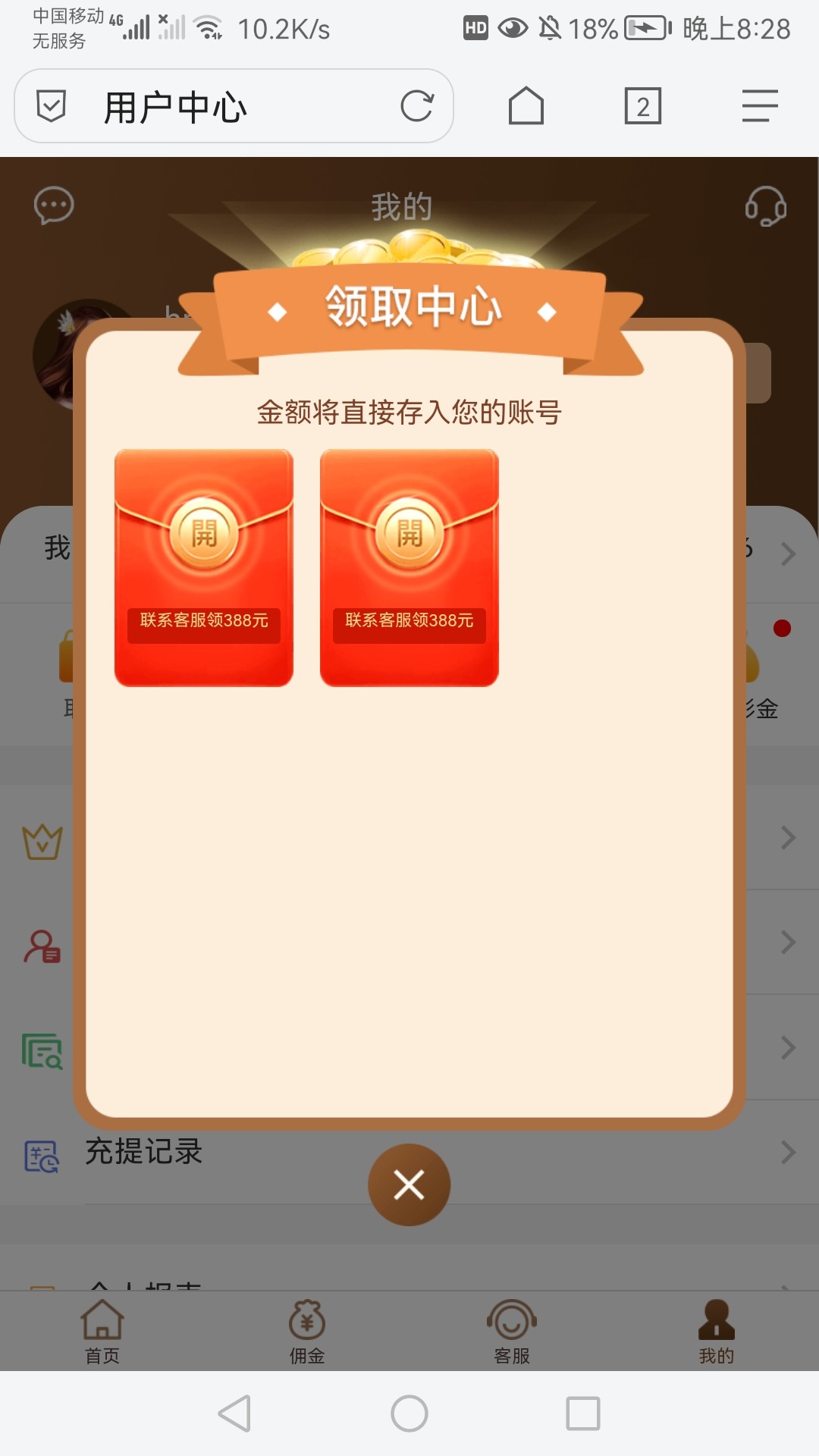819x1456 pixels.
Task: Open the messages chat bubble icon
Action: coord(54,206)
